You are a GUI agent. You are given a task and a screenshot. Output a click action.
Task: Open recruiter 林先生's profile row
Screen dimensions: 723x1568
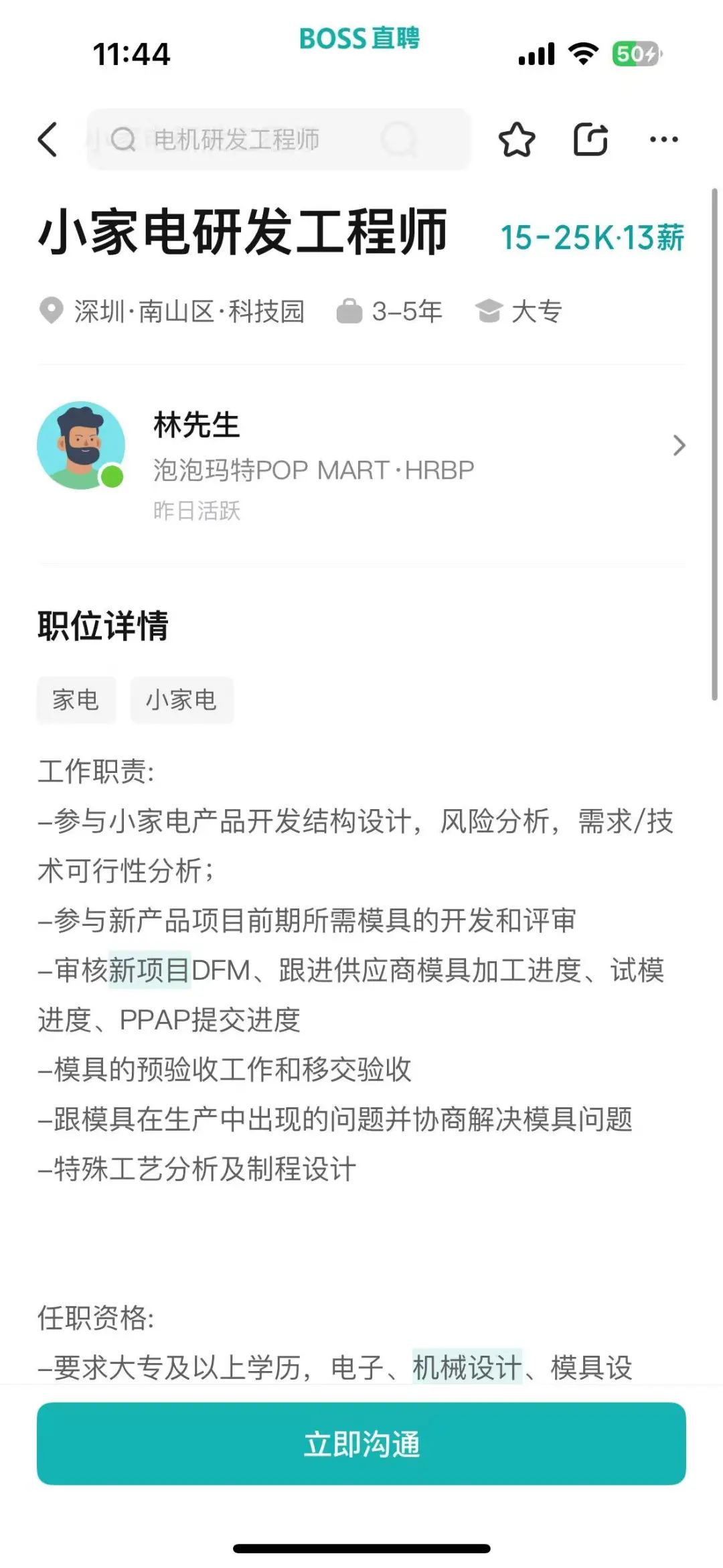coord(361,445)
